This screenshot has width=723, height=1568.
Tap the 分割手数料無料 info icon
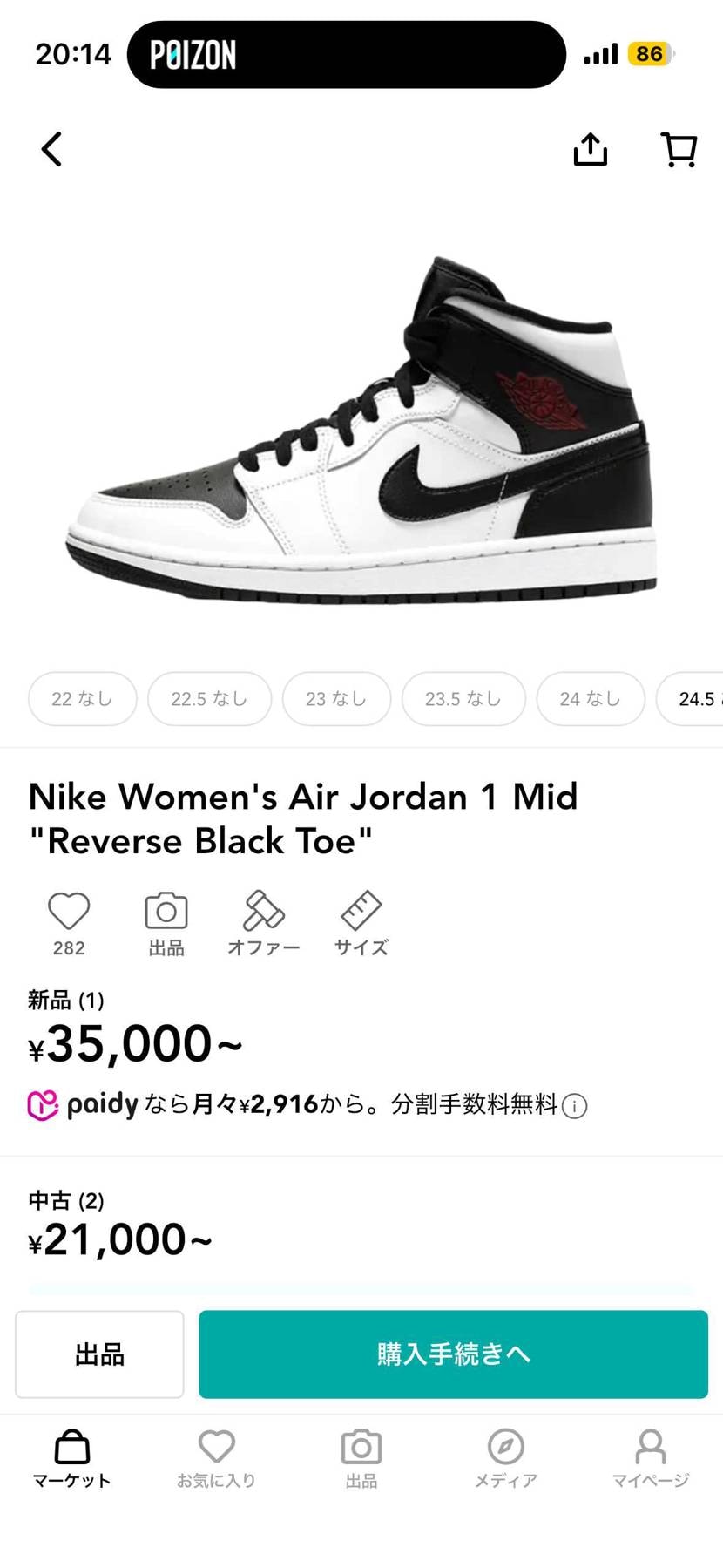(x=574, y=1104)
